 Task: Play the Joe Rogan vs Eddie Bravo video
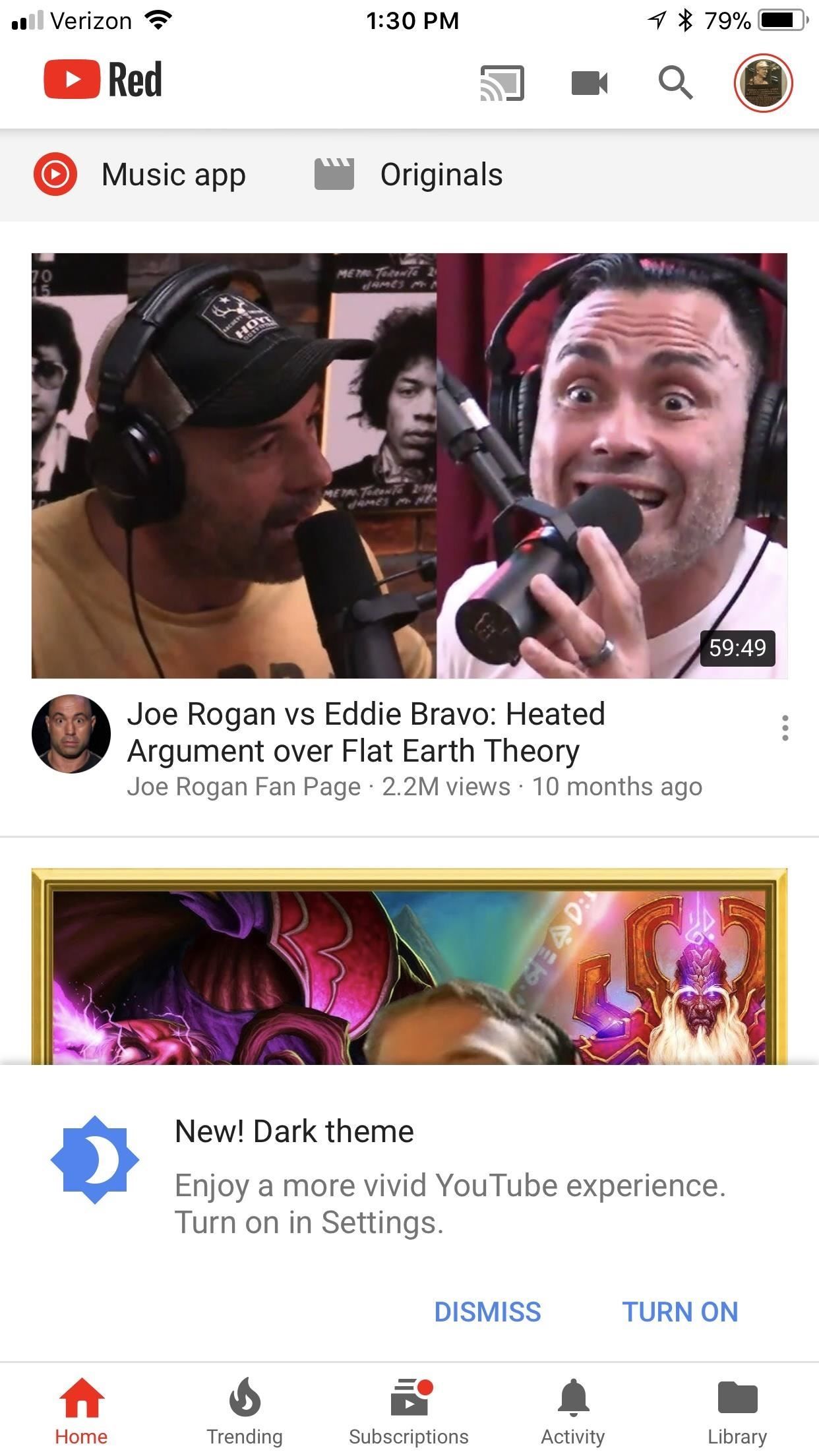409,465
